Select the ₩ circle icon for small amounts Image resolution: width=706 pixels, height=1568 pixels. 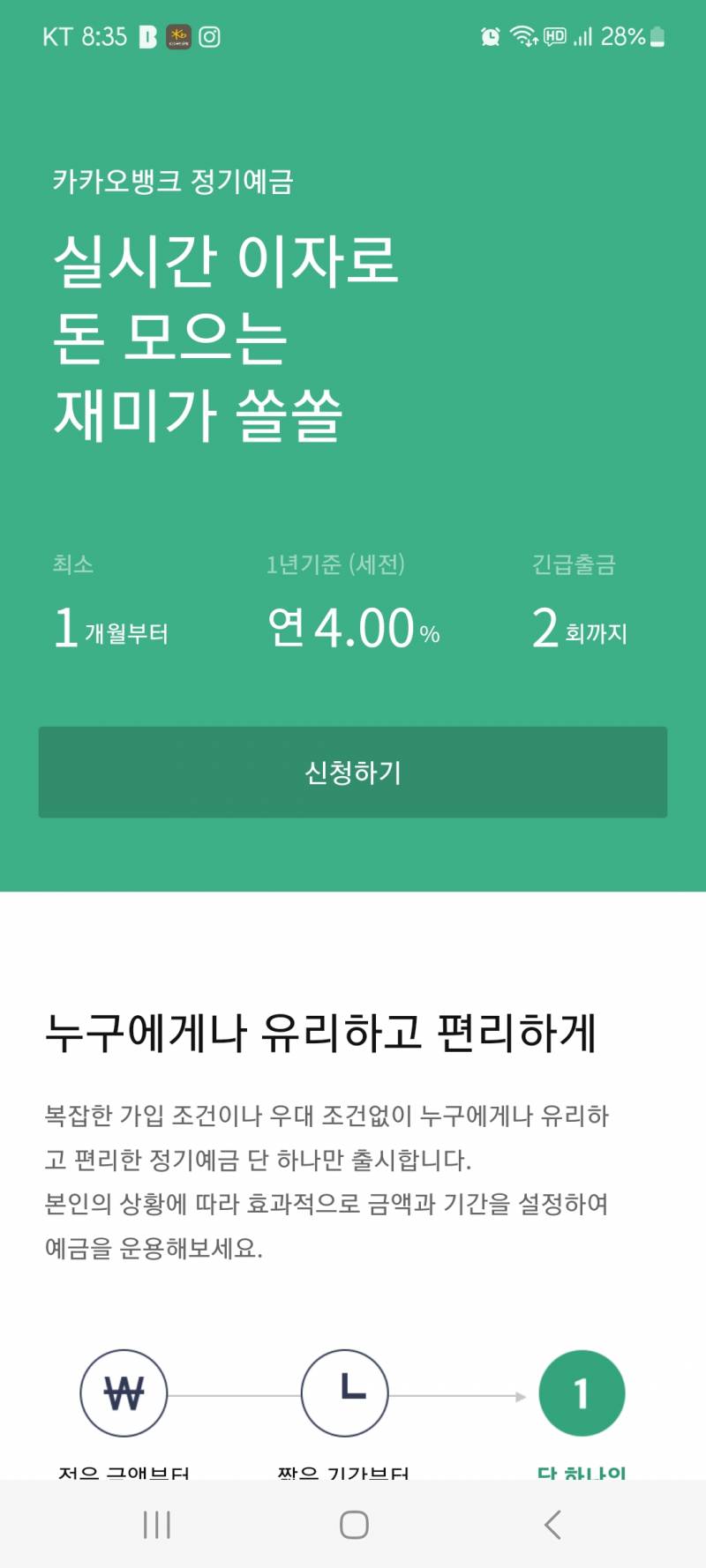coord(124,1392)
